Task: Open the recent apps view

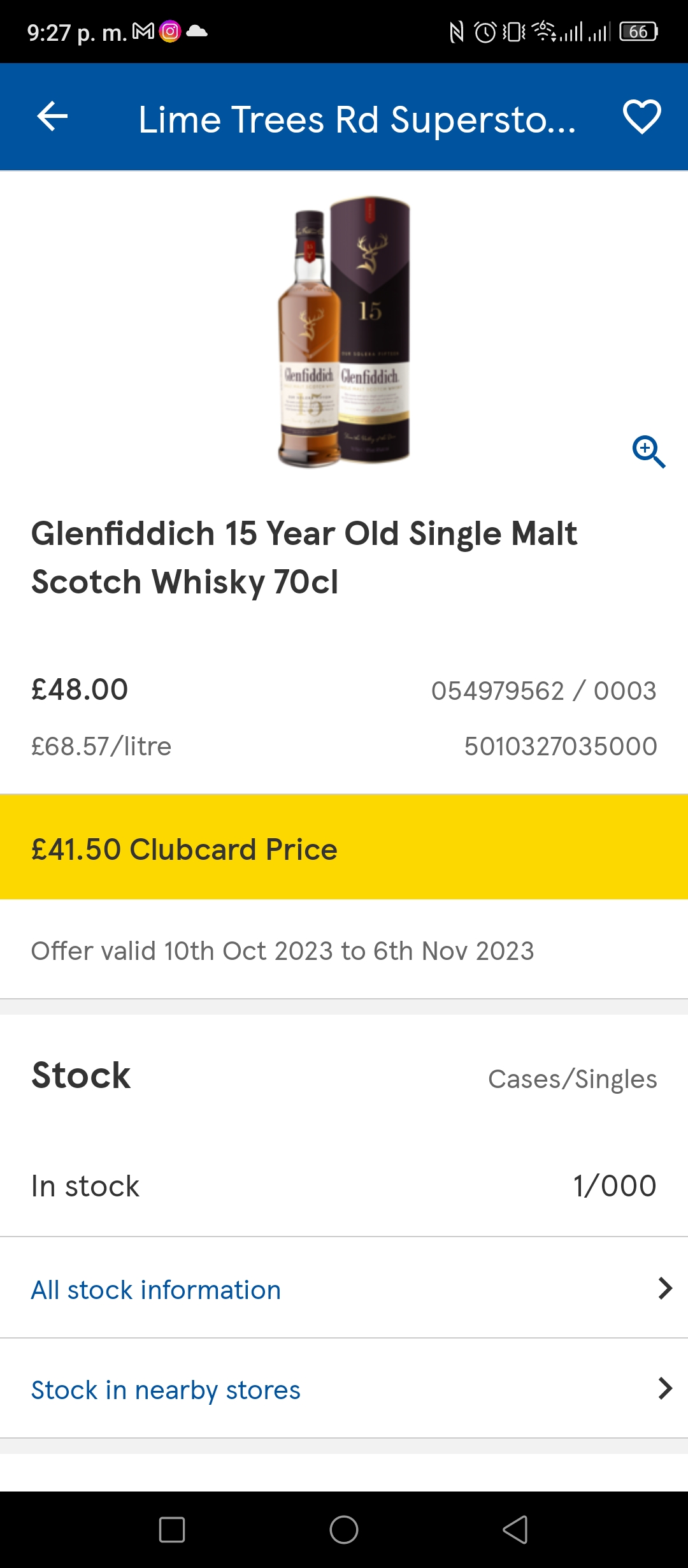Action: tap(172, 1530)
